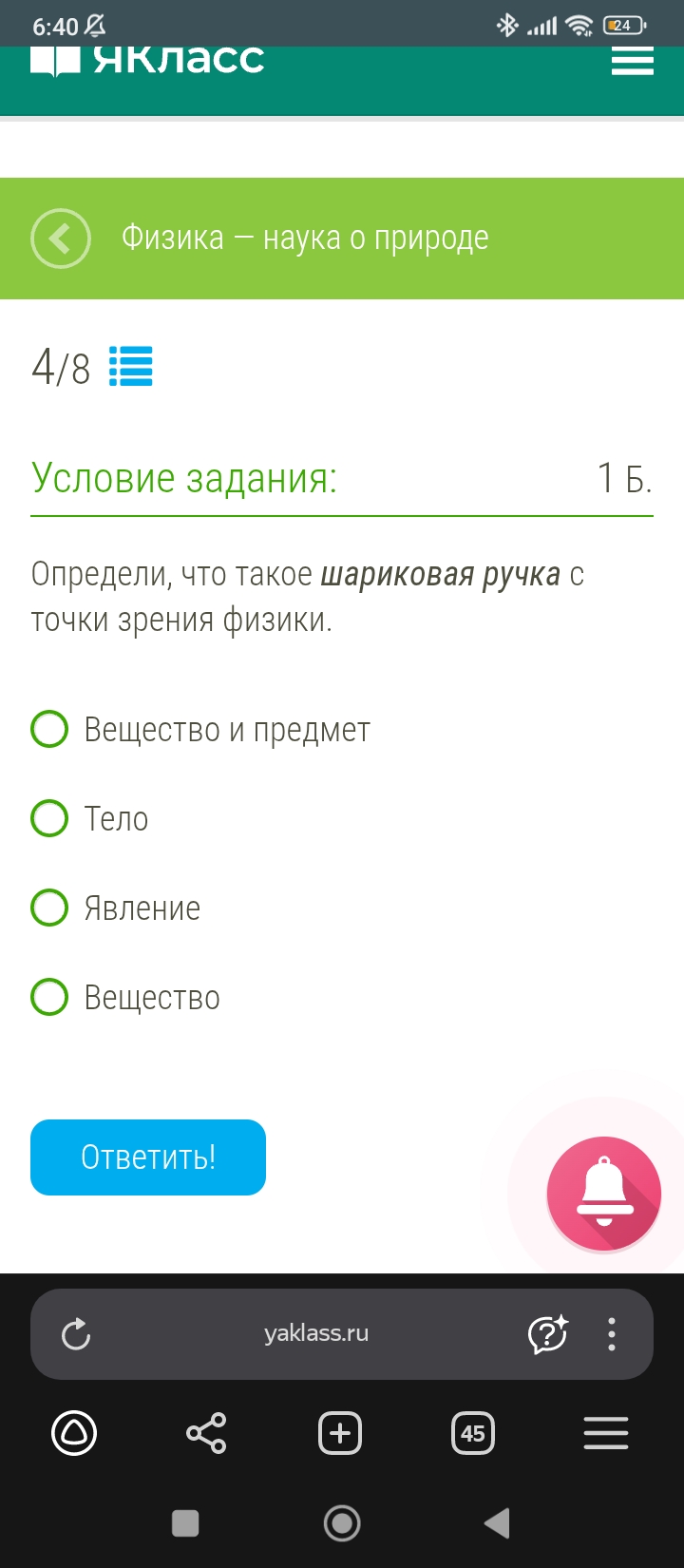Open the task list icon next to 4/8
Screen dimensions: 684x1568
click(x=131, y=367)
